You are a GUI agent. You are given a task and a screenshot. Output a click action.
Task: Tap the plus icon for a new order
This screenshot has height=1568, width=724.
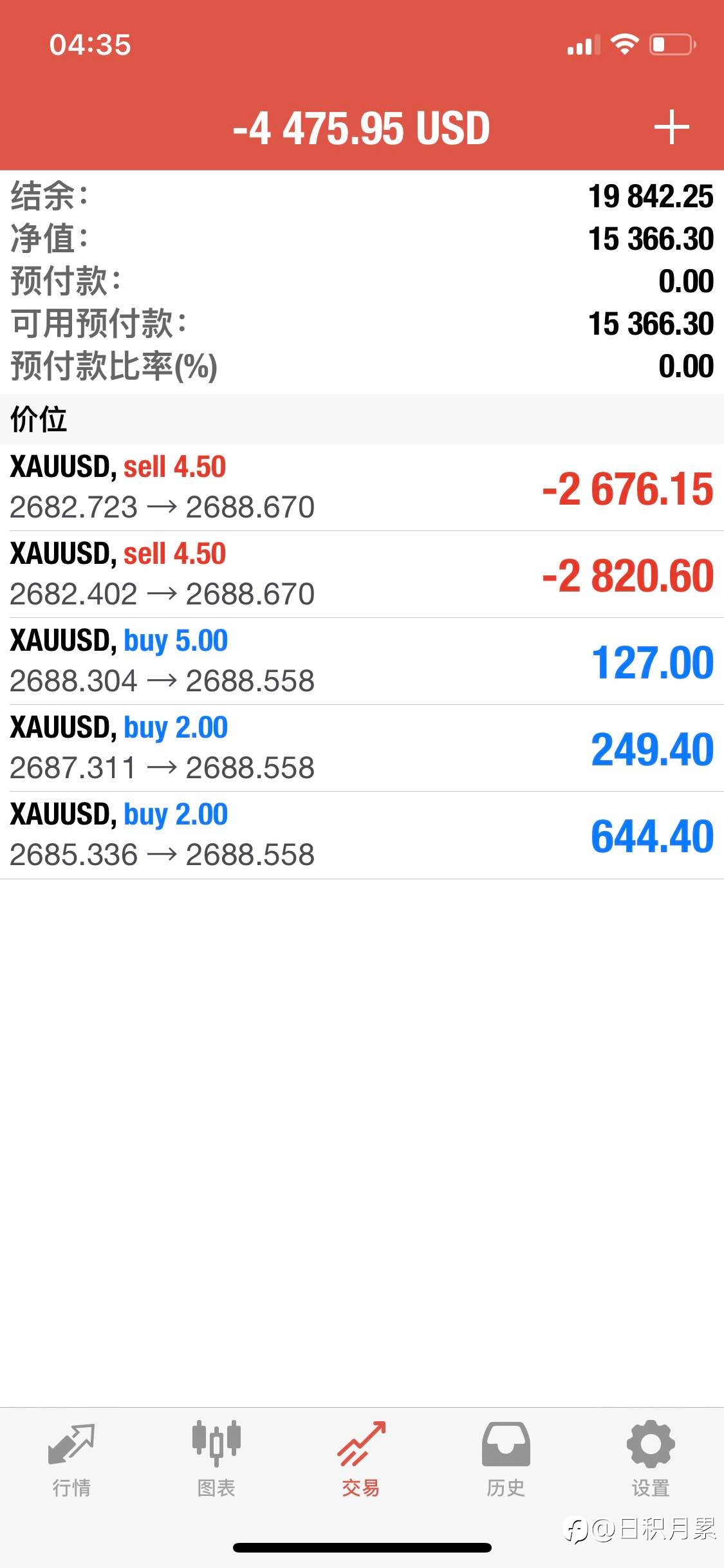(x=671, y=127)
